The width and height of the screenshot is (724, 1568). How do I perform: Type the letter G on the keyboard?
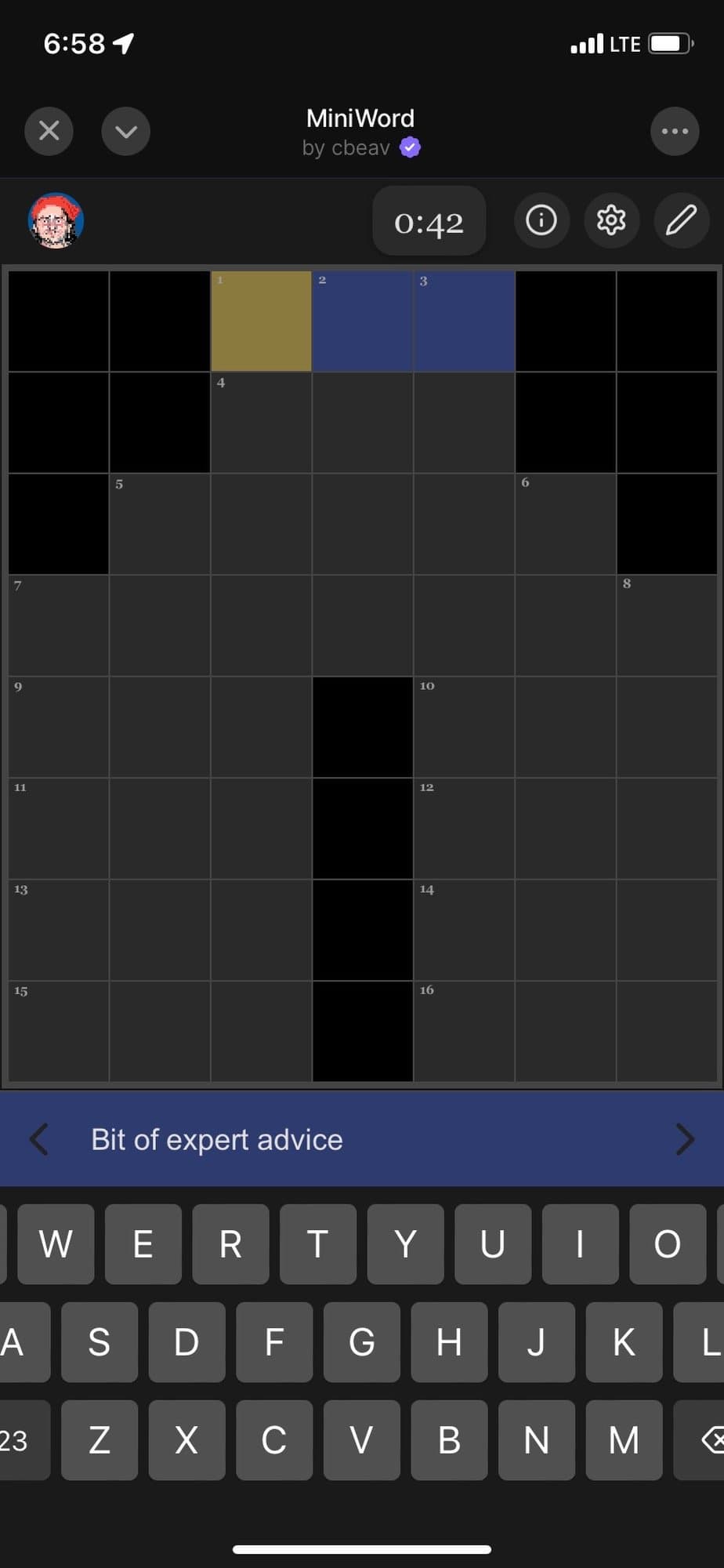coord(361,1342)
